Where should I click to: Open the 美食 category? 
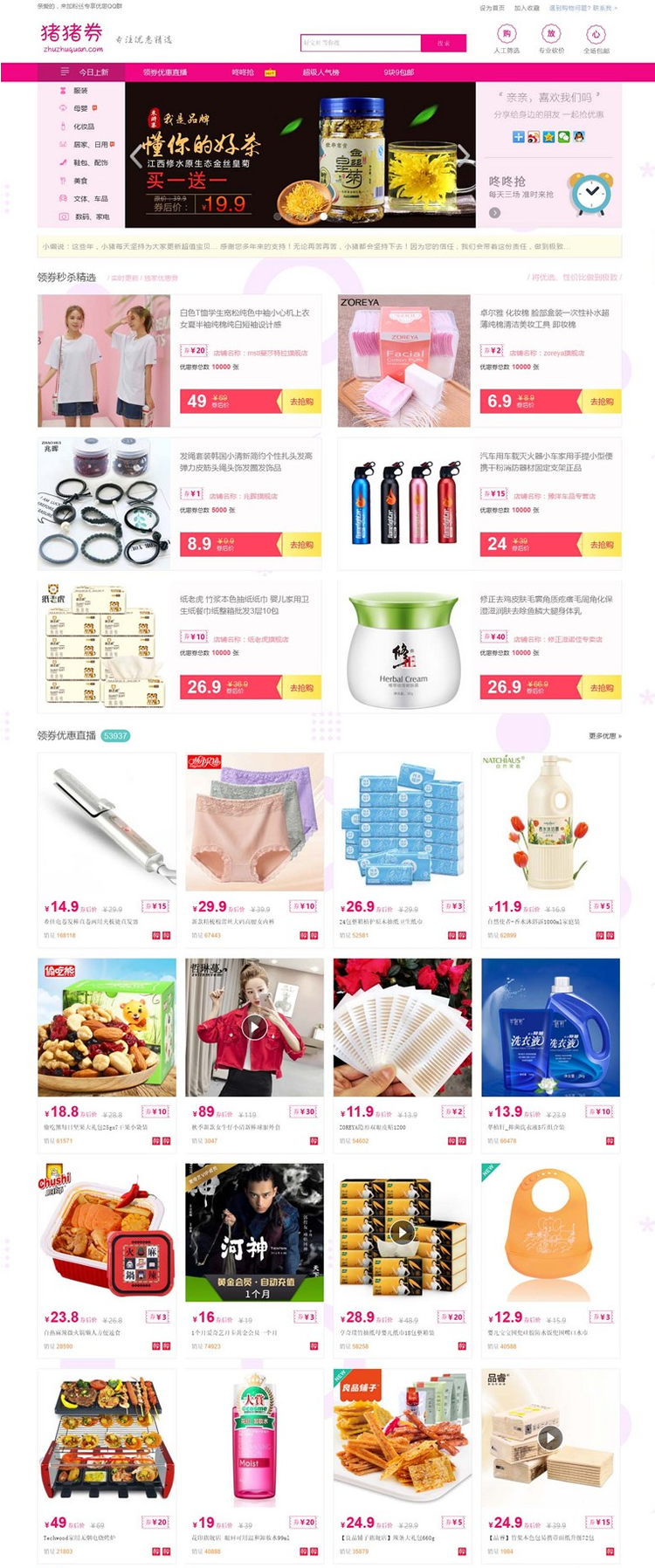coord(80,181)
